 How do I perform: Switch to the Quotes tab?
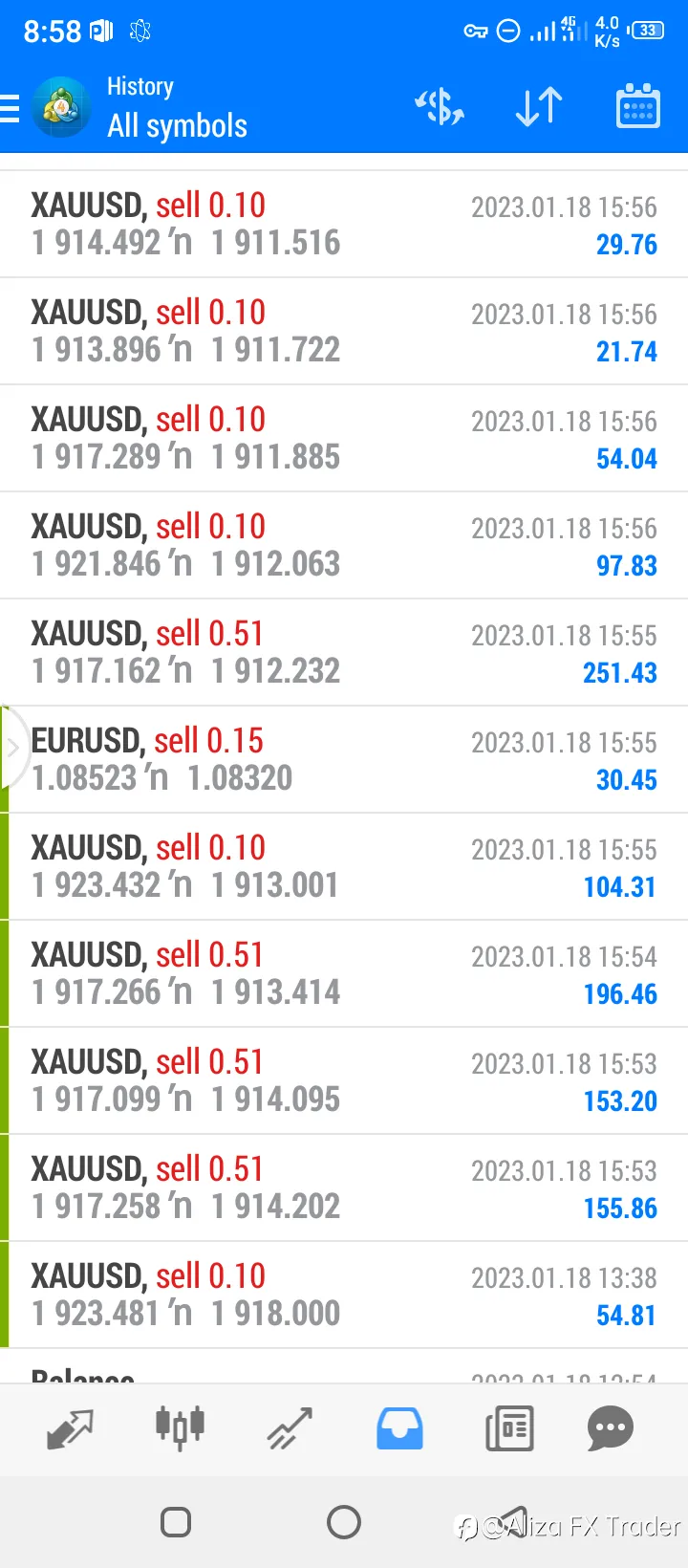pos(71,1429)
